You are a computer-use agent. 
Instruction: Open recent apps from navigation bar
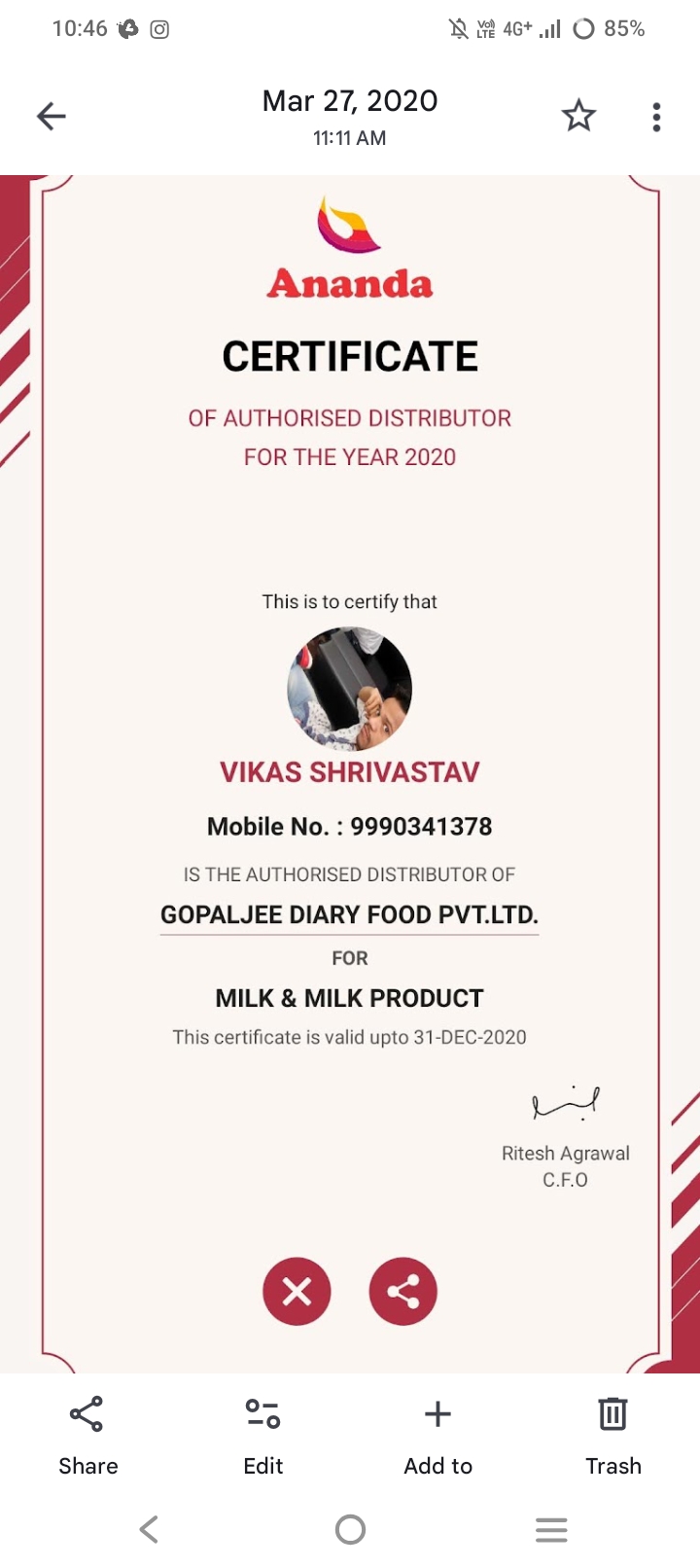pyautogui.click(x=551, y=1530)
